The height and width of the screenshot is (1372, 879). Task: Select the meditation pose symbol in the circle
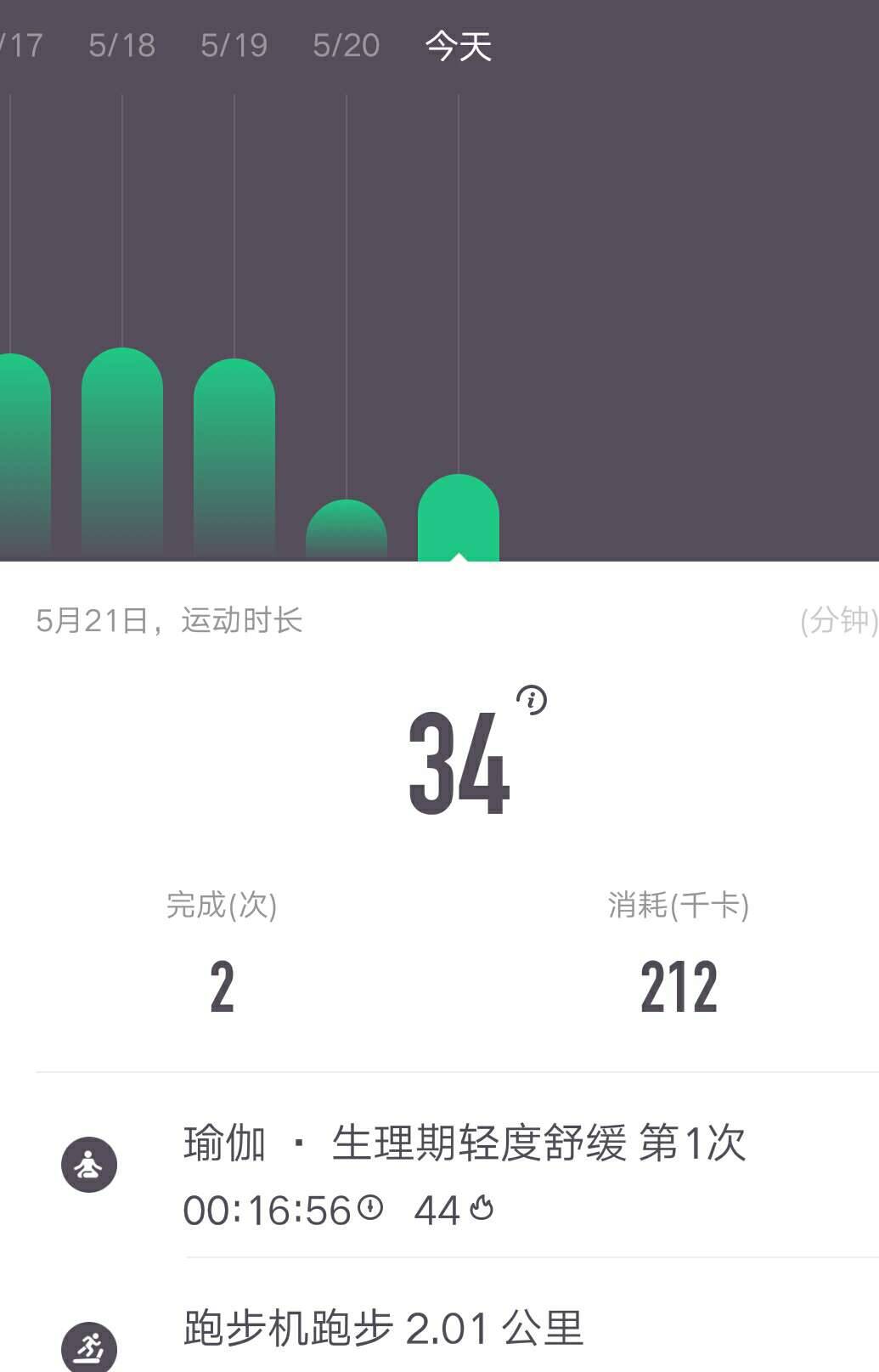point(89,1164)
